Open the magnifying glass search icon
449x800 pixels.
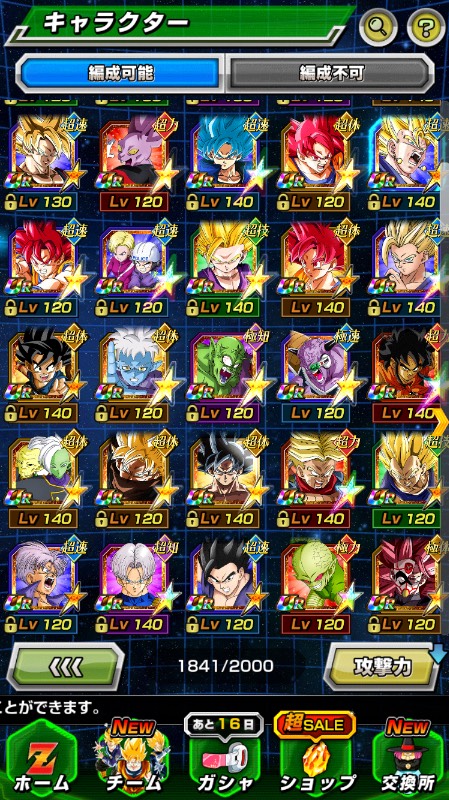click(378, 26)
